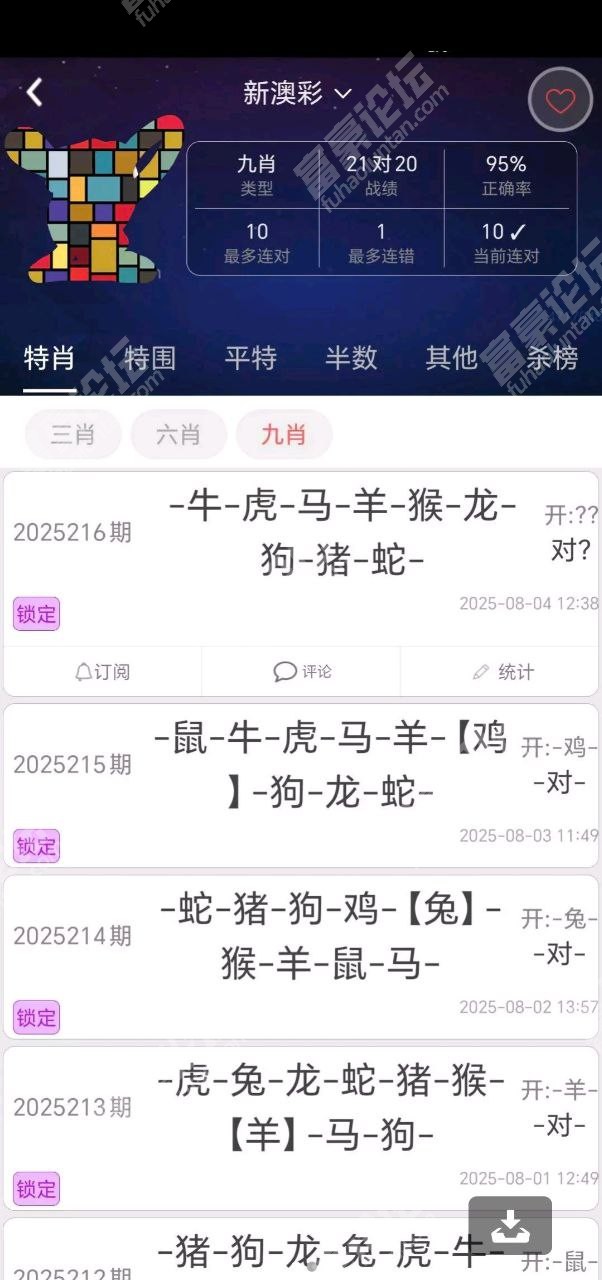The height and width of the screenshot is (1280, 602).
Task: Open the 新澳彩 dropdown
Action: point(298,94)
